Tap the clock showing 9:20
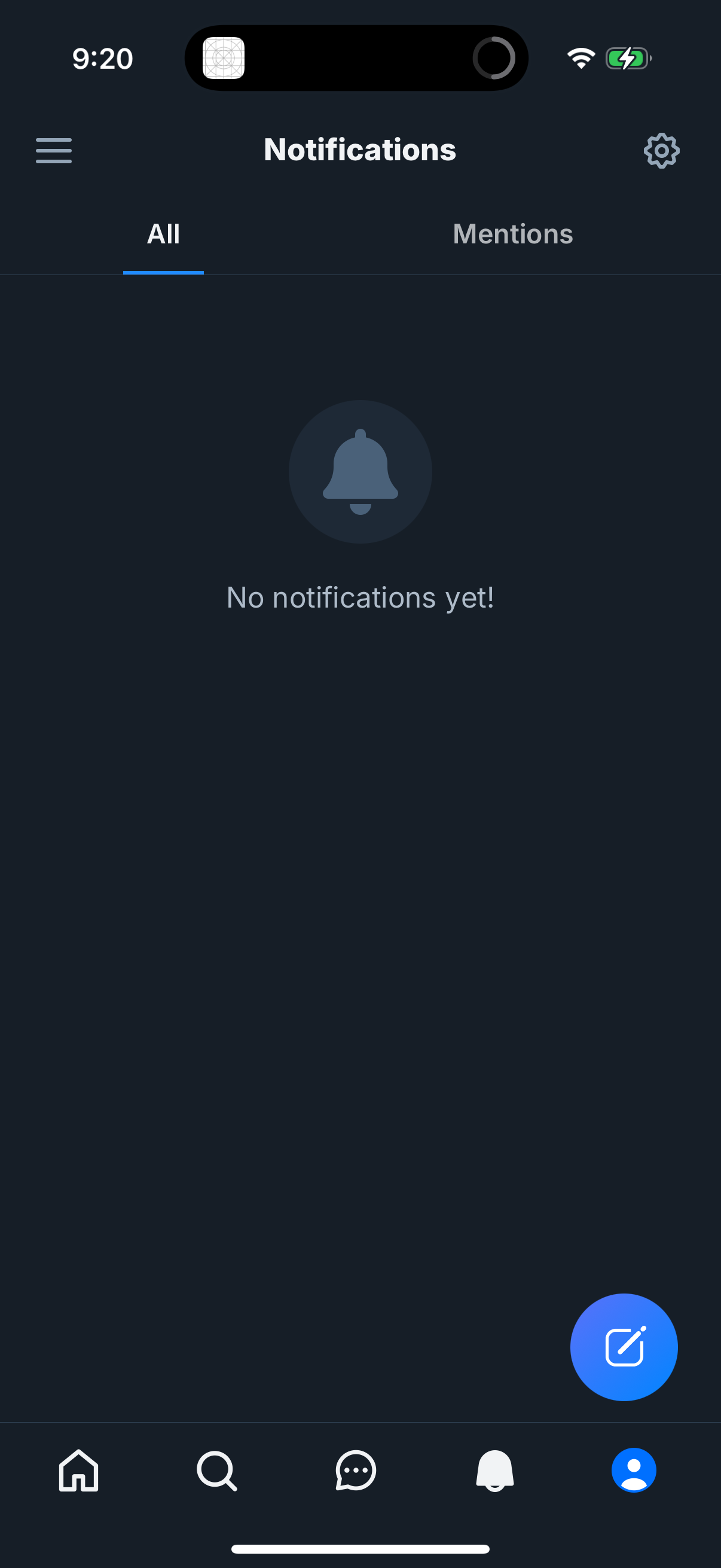The image size is (721, 1568). click(102, 58)
